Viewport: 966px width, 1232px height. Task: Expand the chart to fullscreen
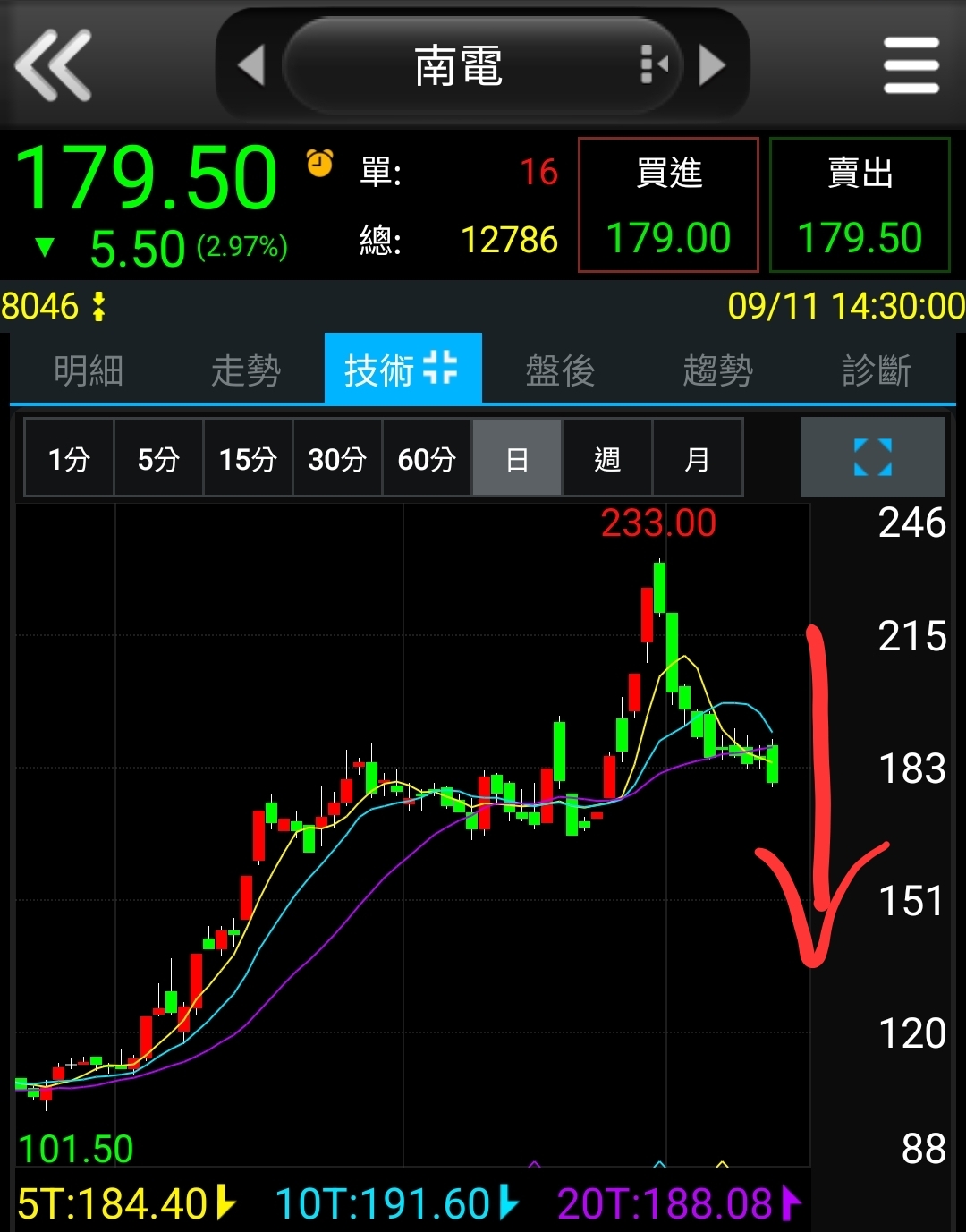tap(872, 457)
